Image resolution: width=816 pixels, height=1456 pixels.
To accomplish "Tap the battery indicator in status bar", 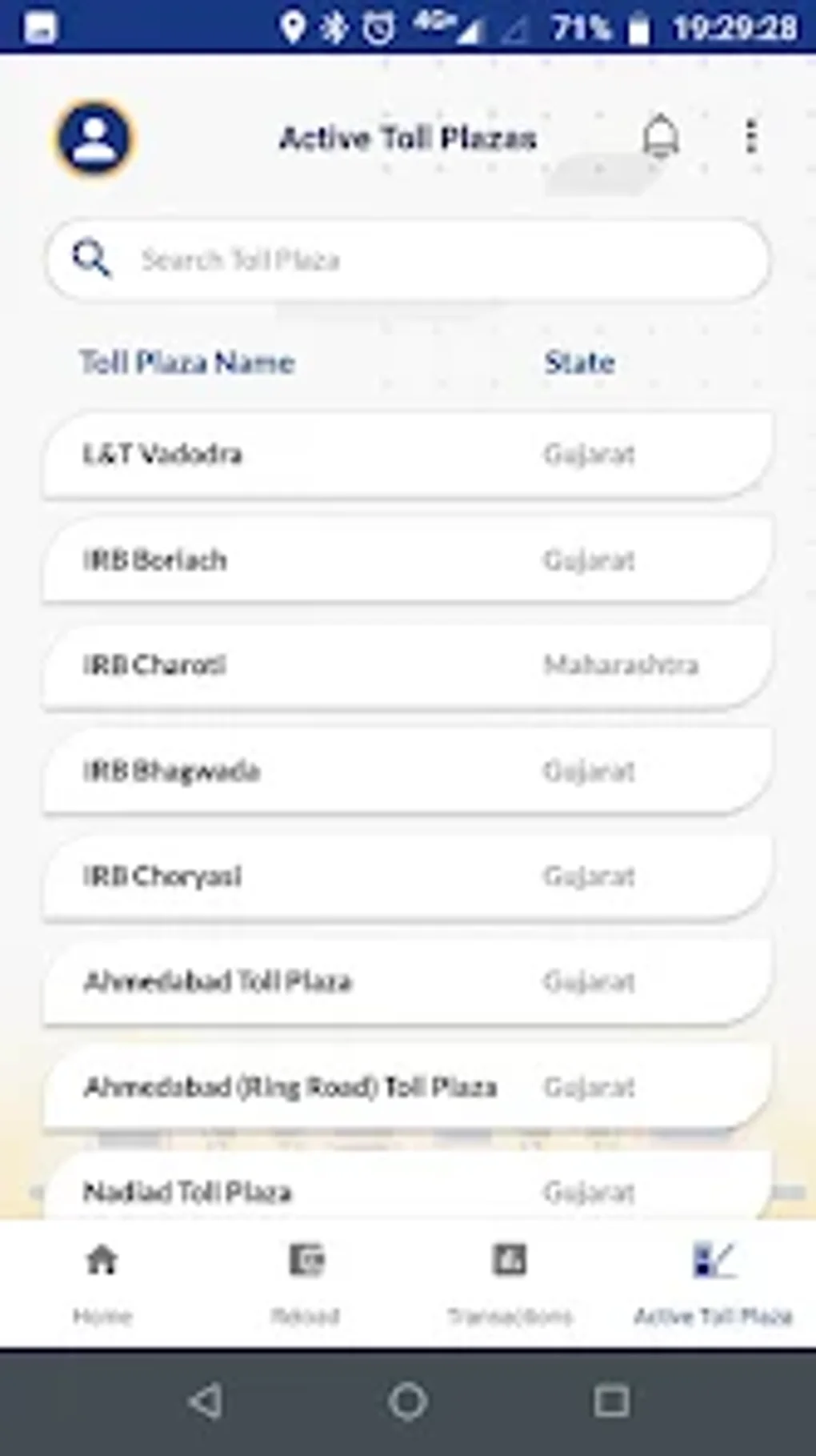I will point(636,26).
